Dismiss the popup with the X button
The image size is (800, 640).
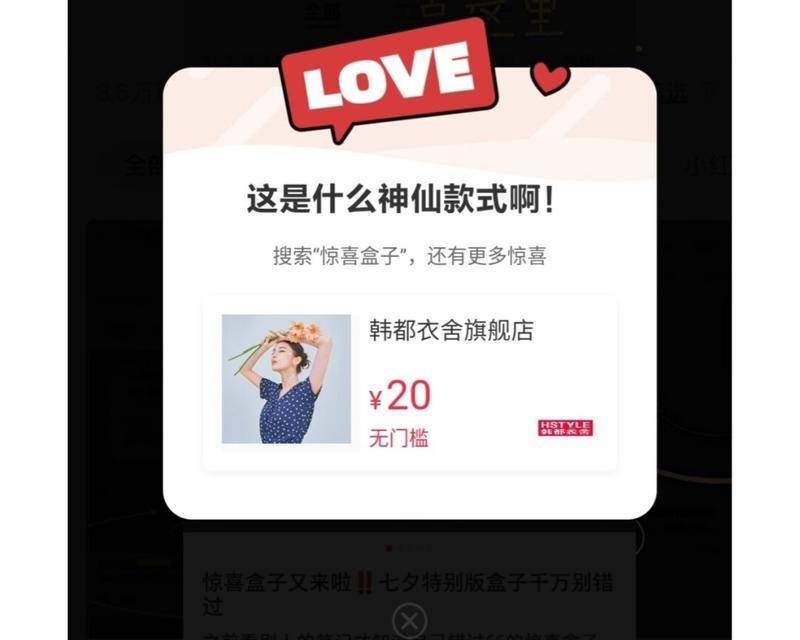tap(409, 620)
